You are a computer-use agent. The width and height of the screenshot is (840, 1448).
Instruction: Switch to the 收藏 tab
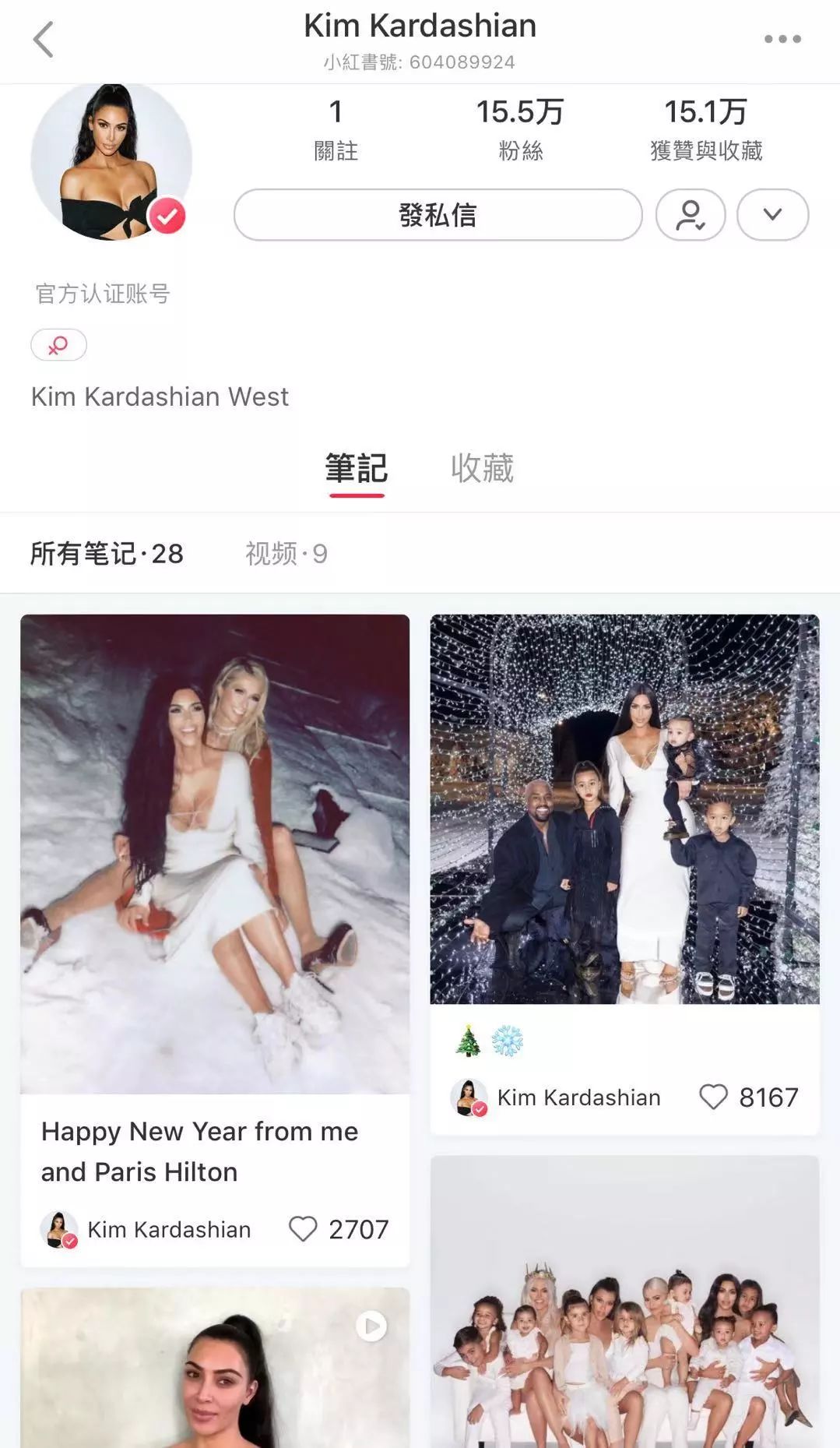(482, 469)
